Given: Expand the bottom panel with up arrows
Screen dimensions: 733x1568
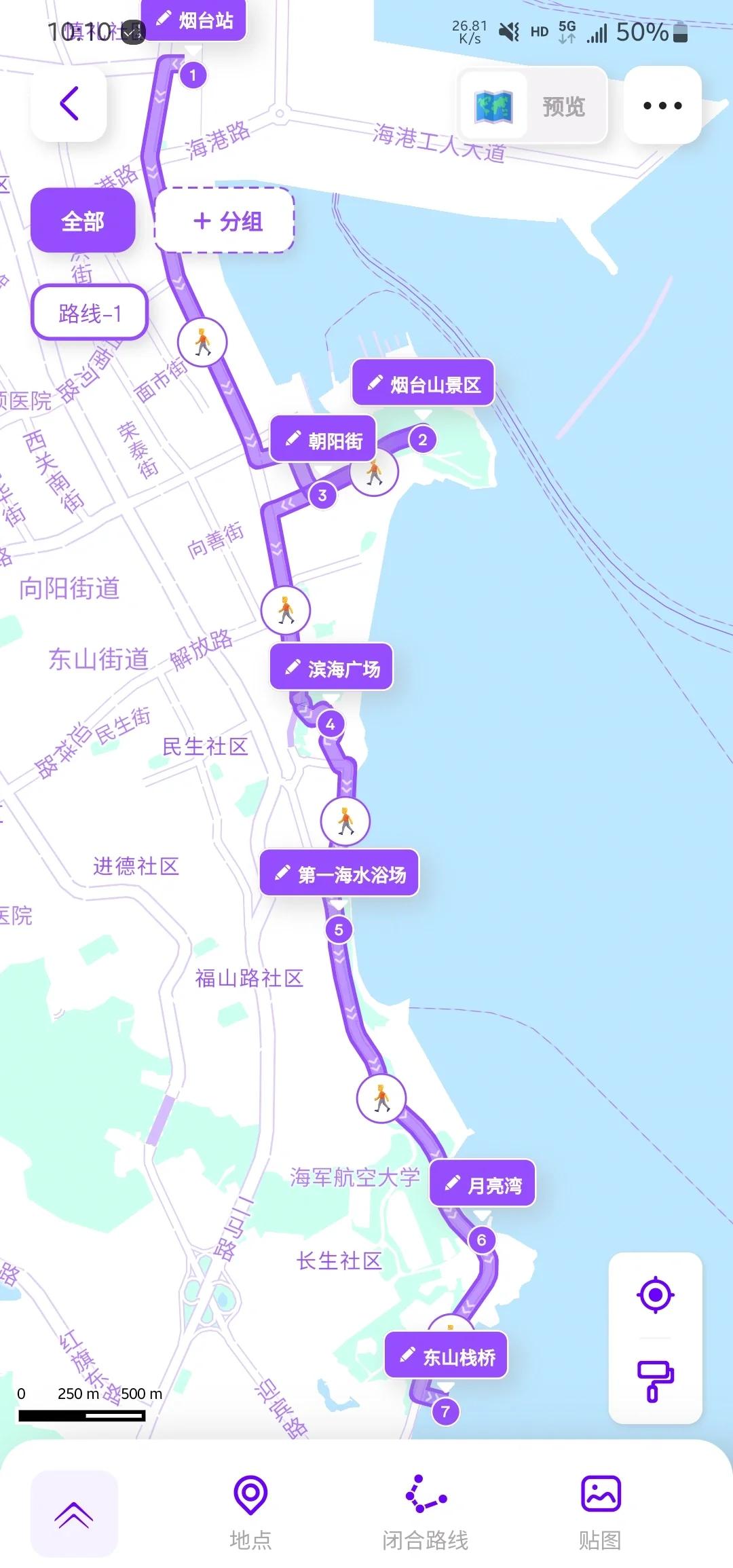Looking at the screenshot, I should click(x=75, y=1514).
